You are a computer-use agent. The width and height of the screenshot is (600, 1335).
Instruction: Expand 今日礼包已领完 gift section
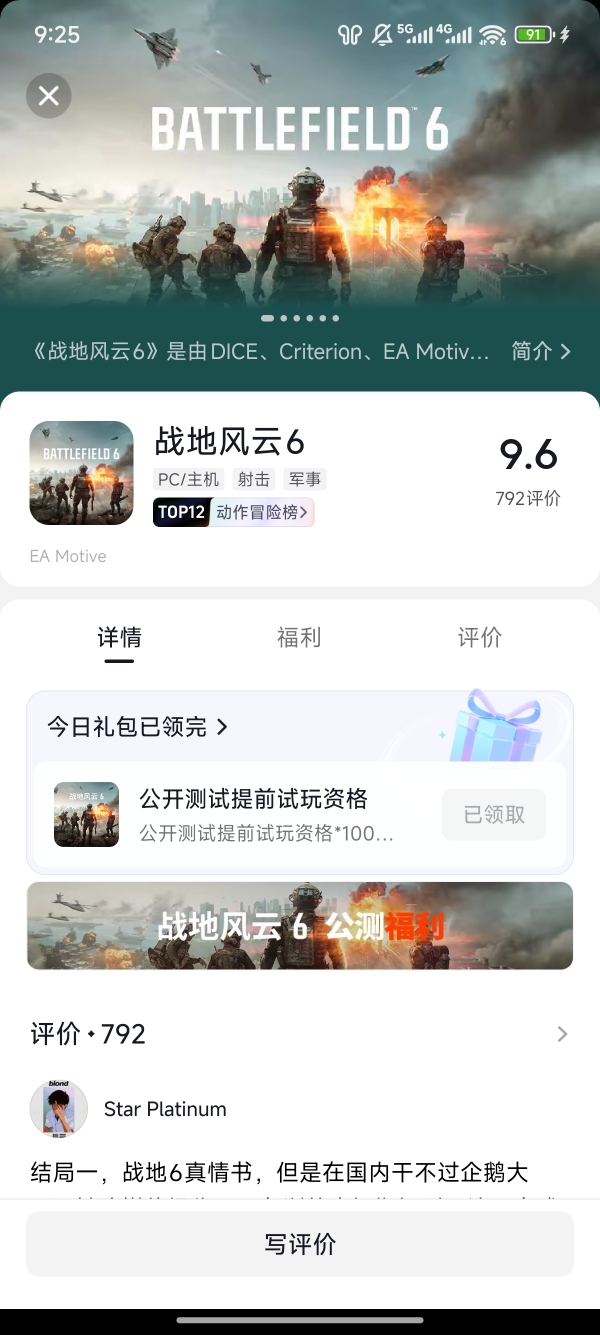(x=138, y=727)
